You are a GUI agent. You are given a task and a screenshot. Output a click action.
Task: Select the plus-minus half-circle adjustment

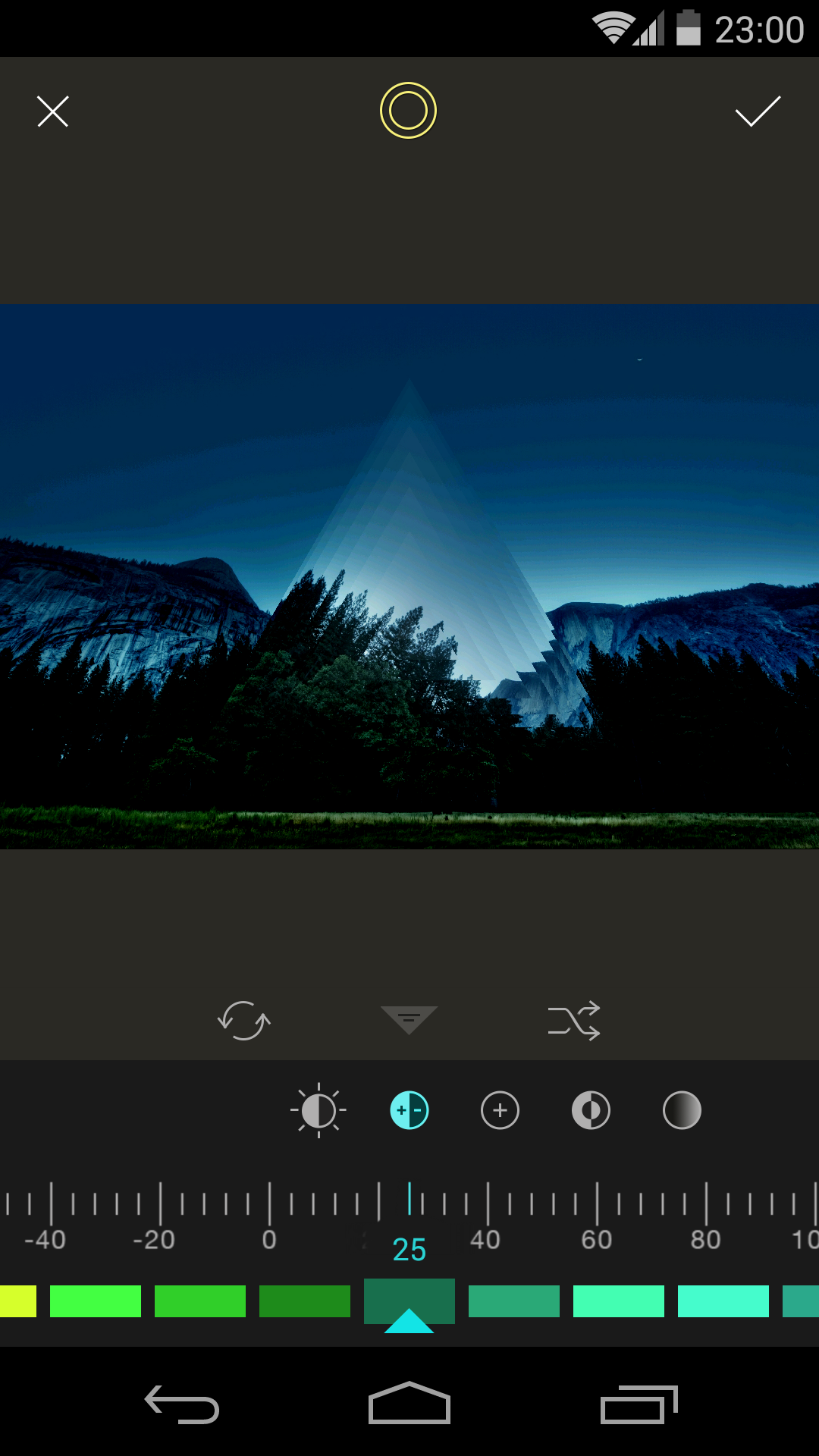point(409,1110)
